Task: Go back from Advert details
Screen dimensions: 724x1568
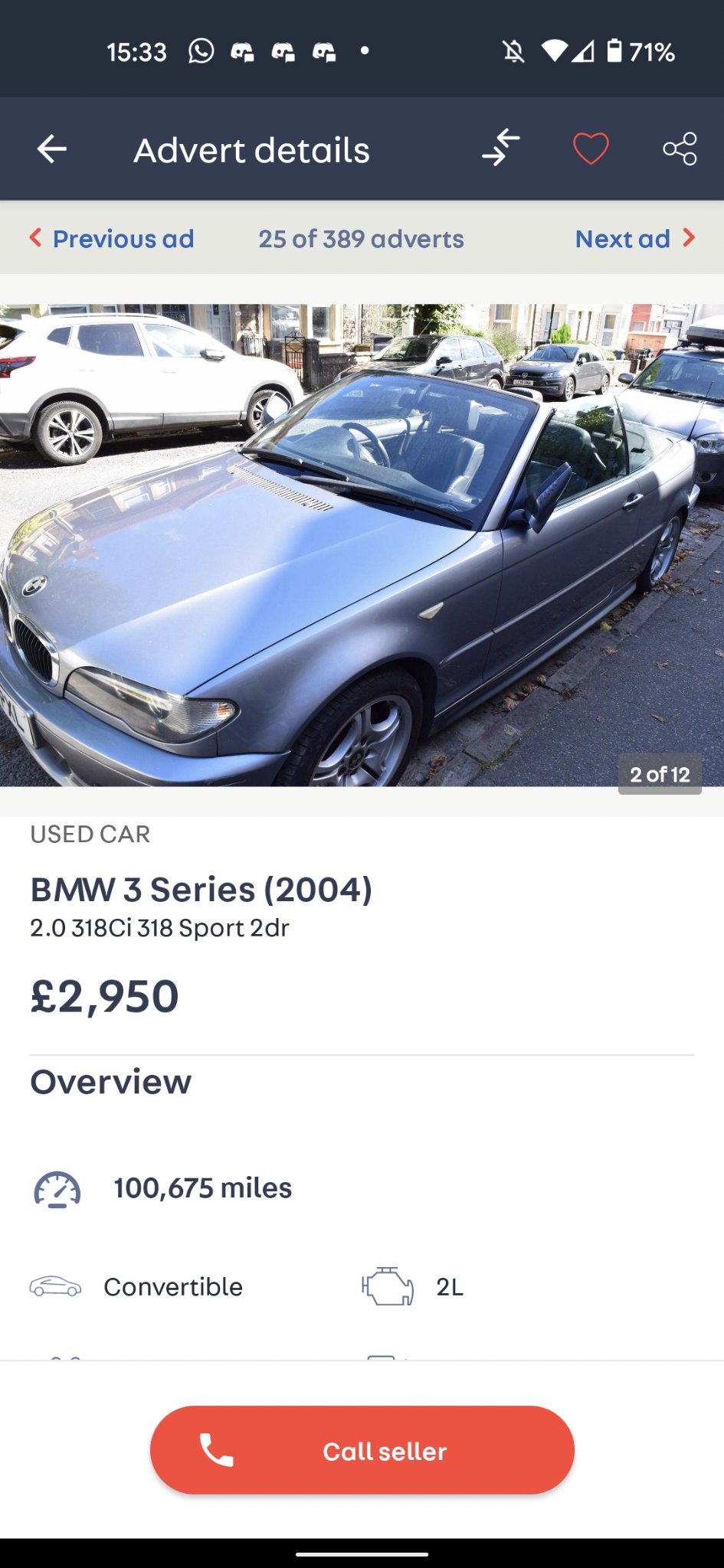Action: tap(52, 149)
